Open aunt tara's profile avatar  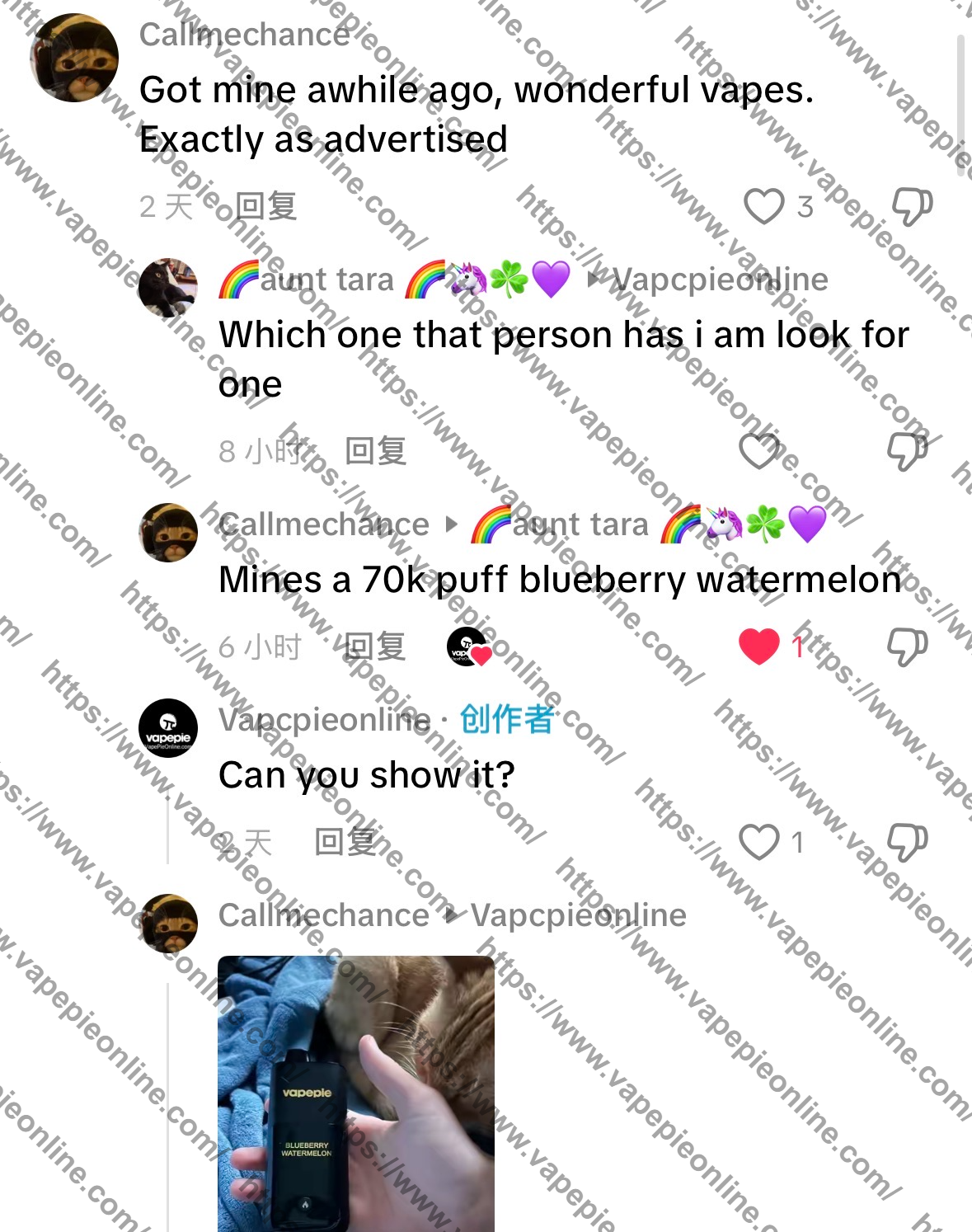[x=168, y=288]
